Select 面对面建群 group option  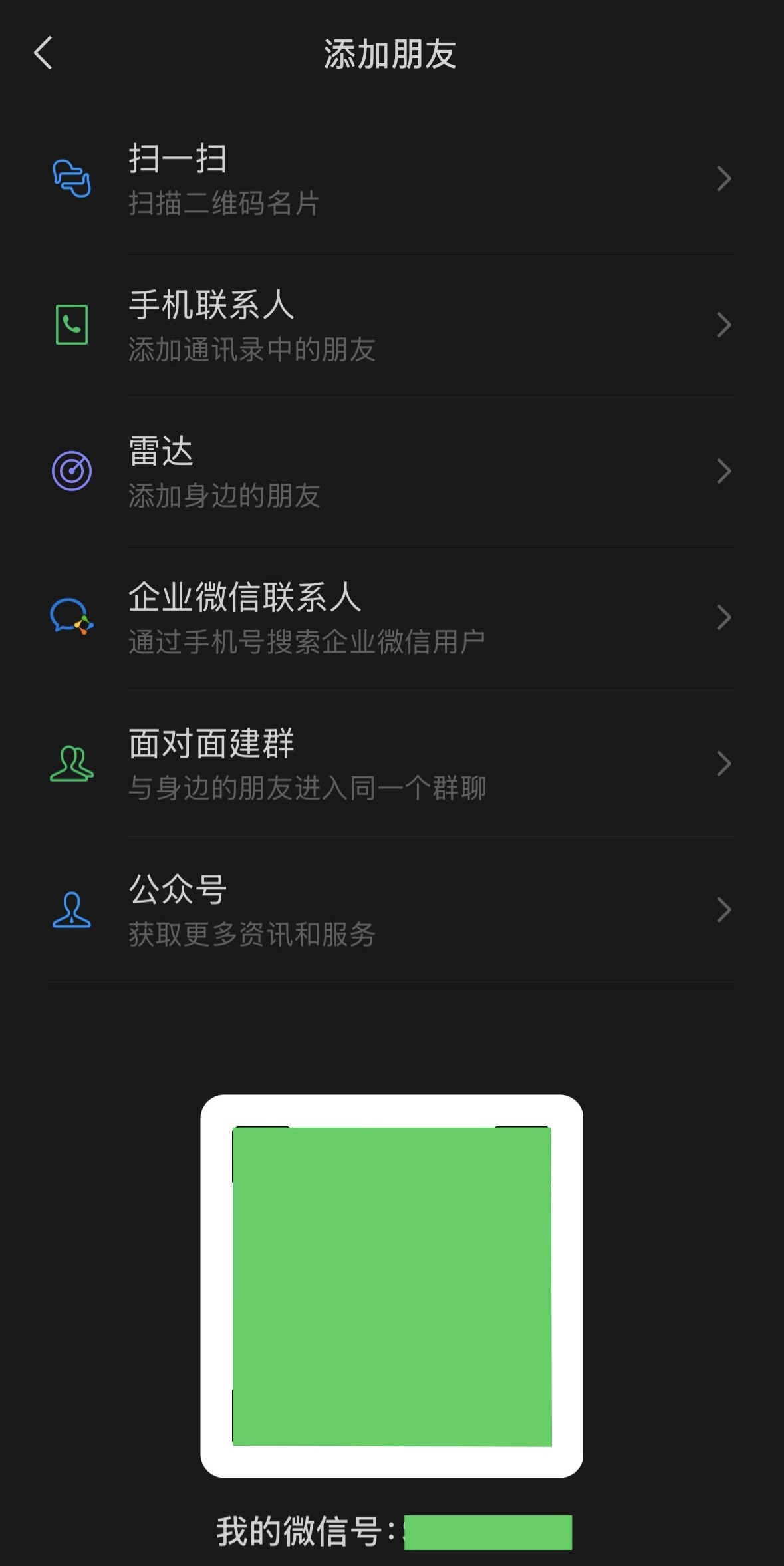point(392,764)
